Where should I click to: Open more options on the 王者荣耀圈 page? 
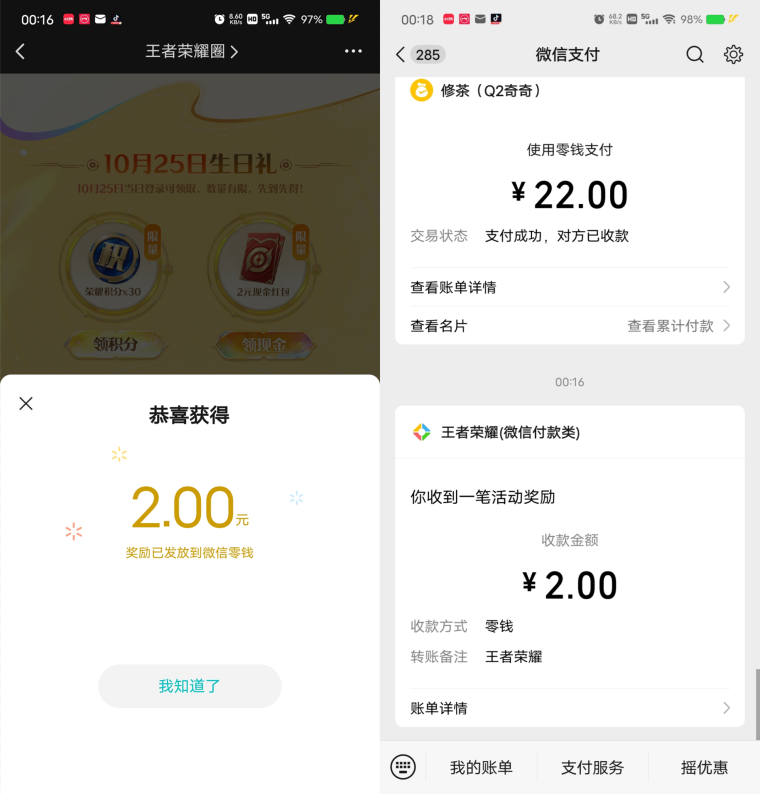pyautogui.click(x=352, y=51)
